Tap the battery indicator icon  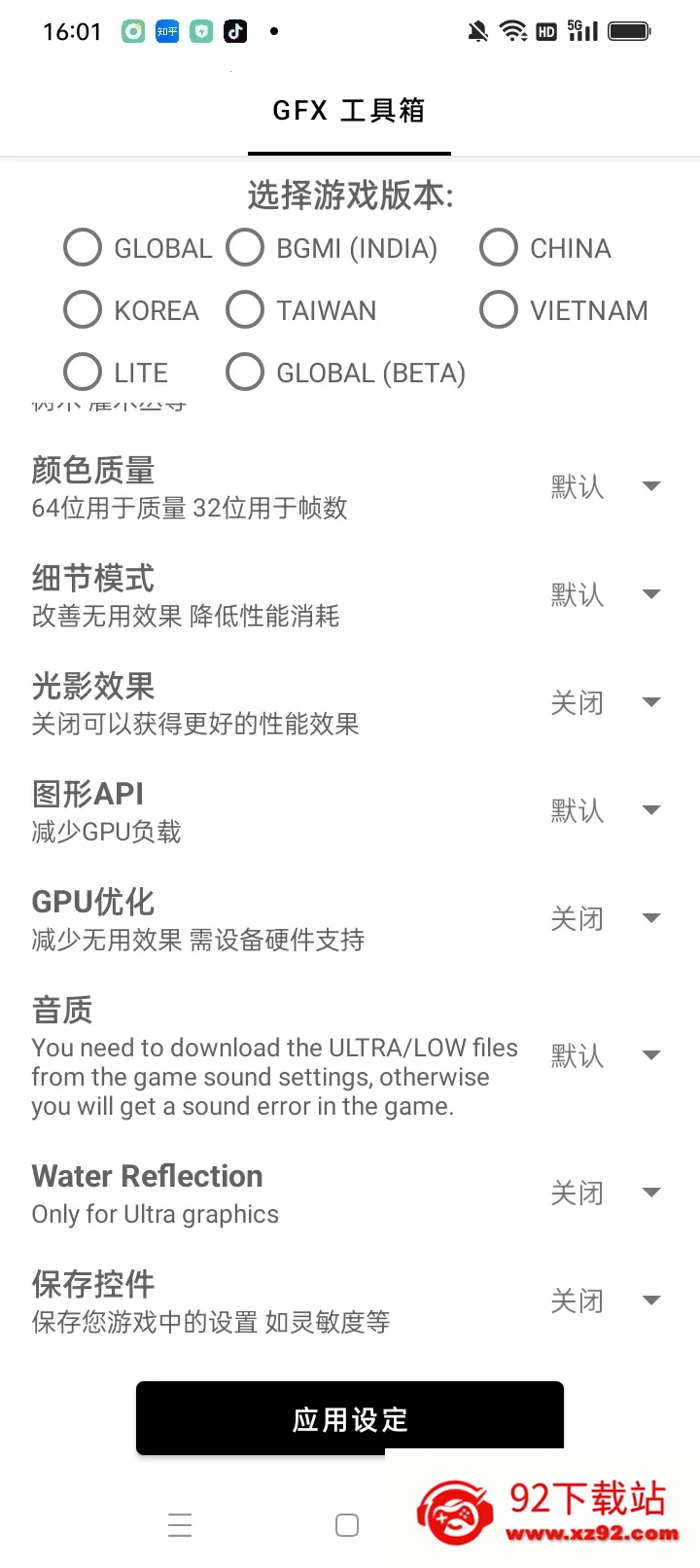(x=630, y=30)
